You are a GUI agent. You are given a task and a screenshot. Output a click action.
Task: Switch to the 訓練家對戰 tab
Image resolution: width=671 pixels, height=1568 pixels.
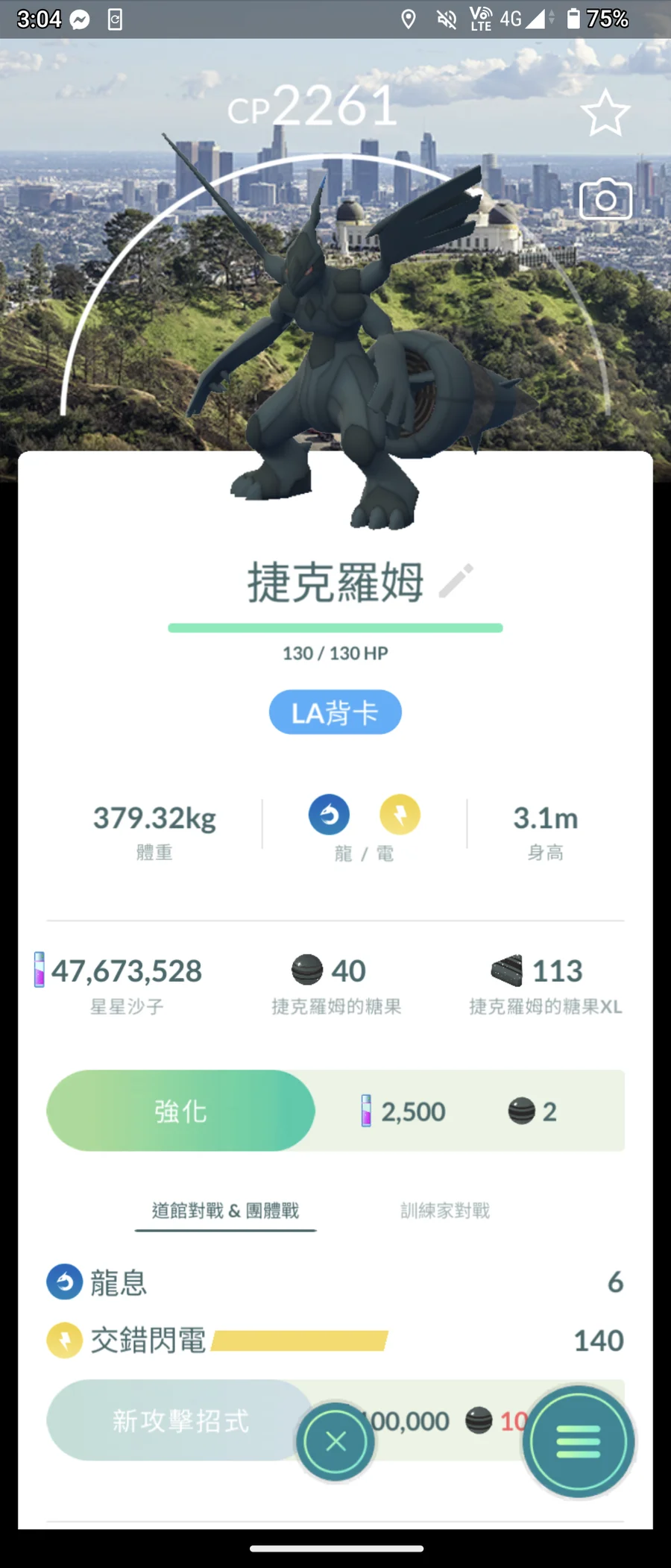(x=445, y=1210)
